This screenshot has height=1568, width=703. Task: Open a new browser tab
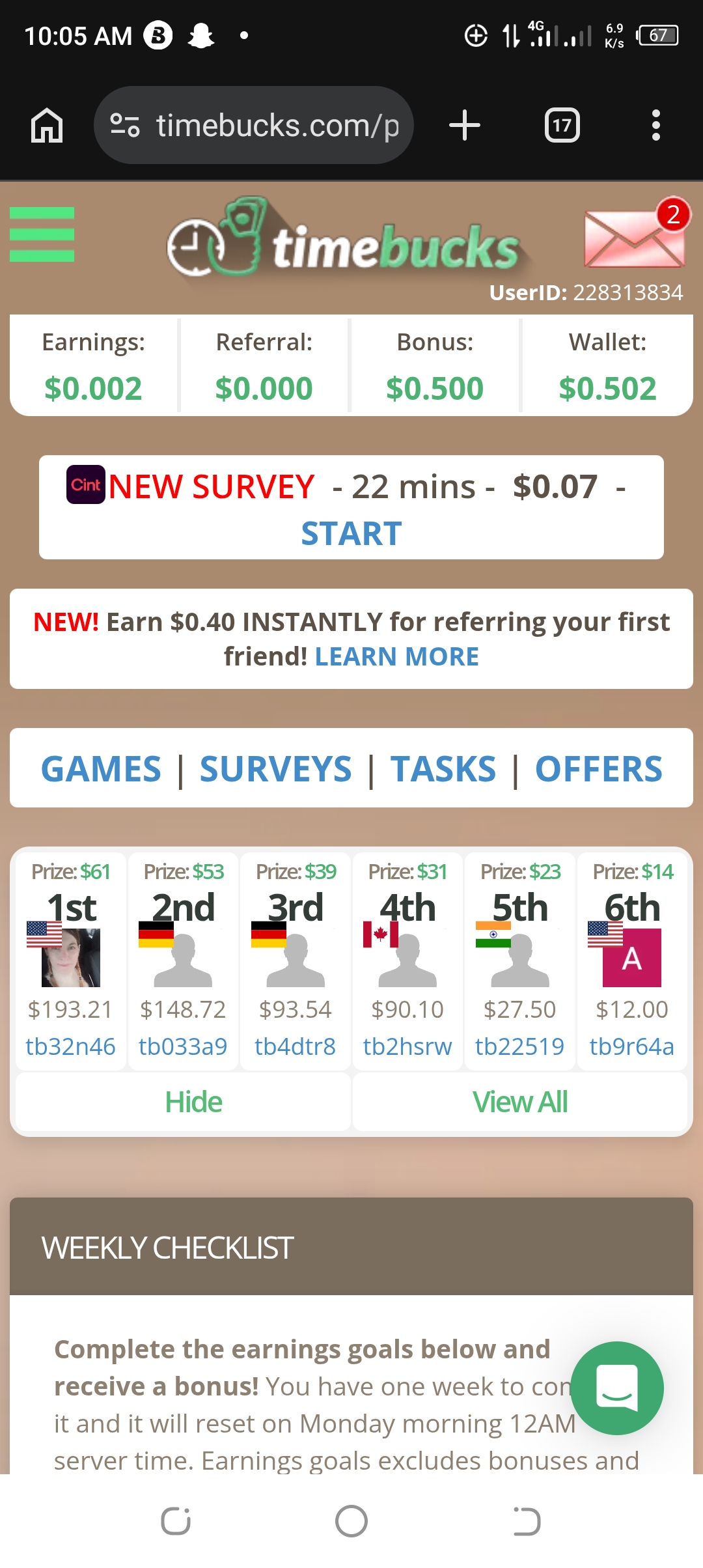[465, 125]
